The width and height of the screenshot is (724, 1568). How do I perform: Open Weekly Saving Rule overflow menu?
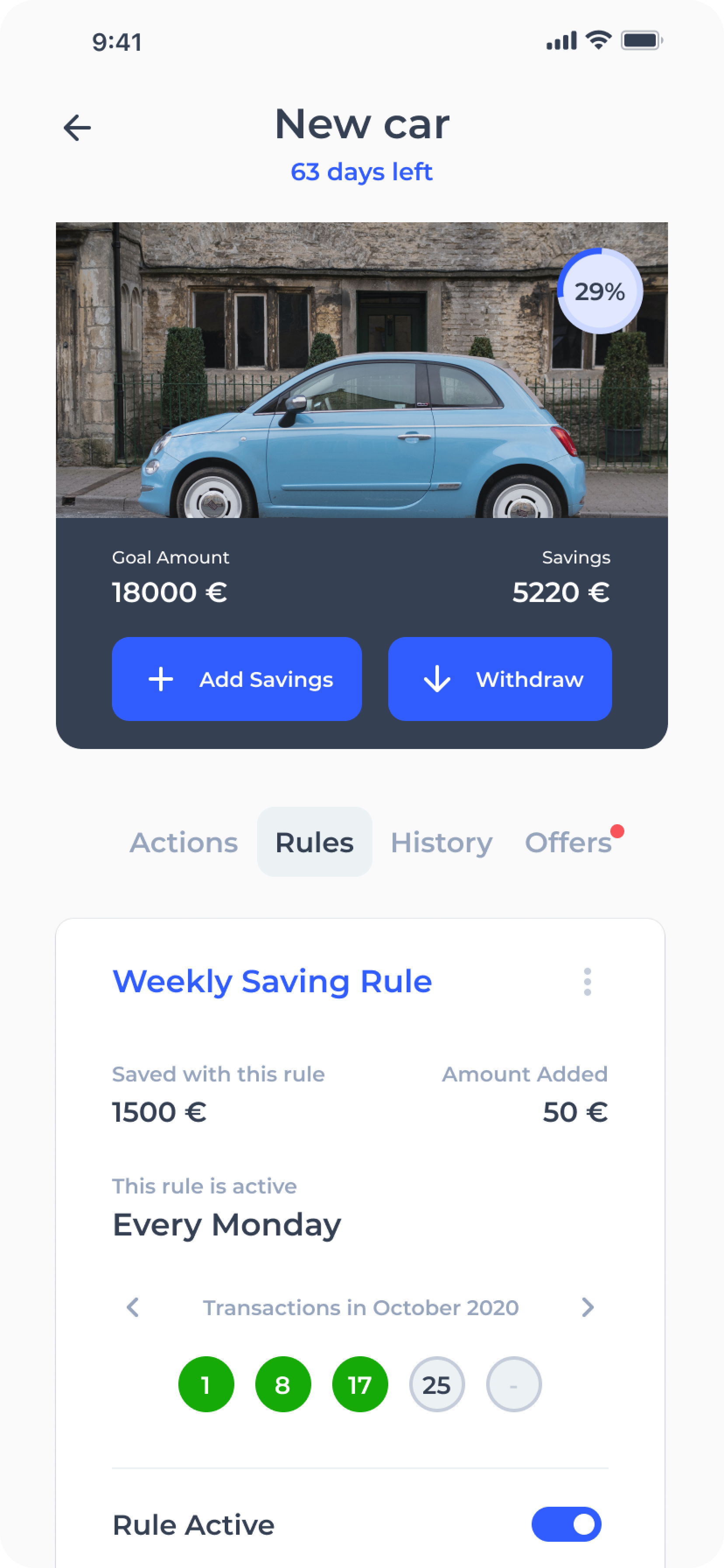click(587, 981)
